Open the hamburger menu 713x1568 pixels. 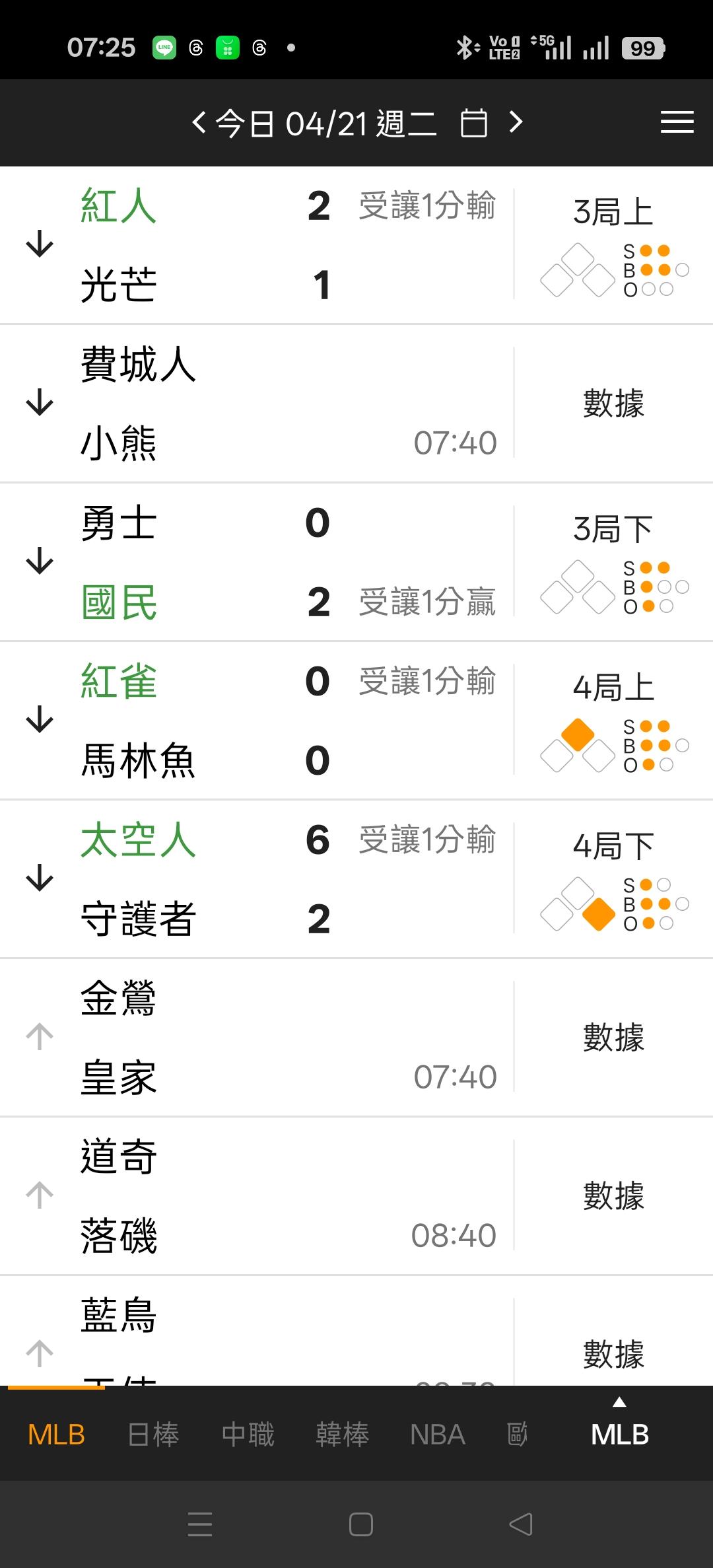click(x=677, y=122)
